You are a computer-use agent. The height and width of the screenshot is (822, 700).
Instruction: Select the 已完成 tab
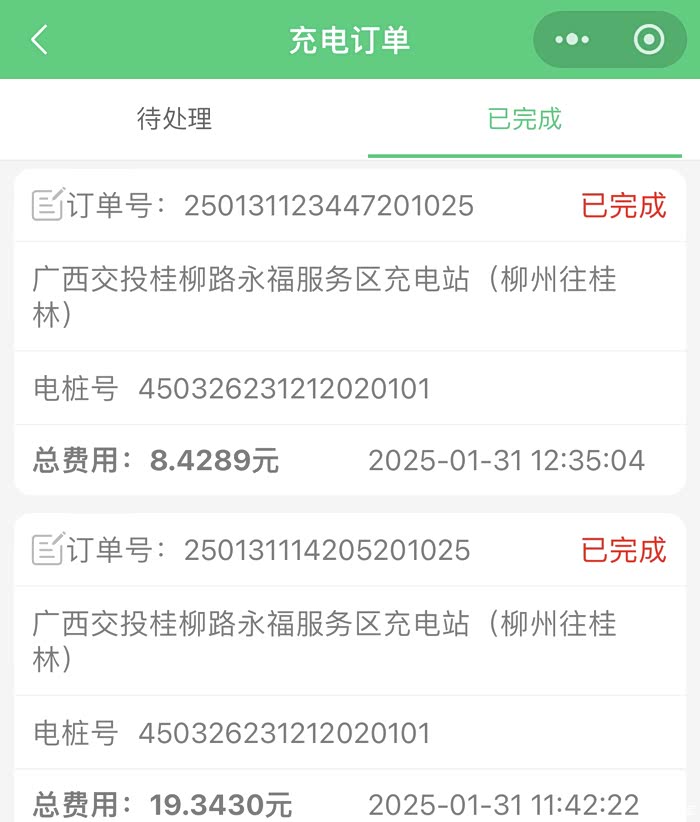click(525, 119)
